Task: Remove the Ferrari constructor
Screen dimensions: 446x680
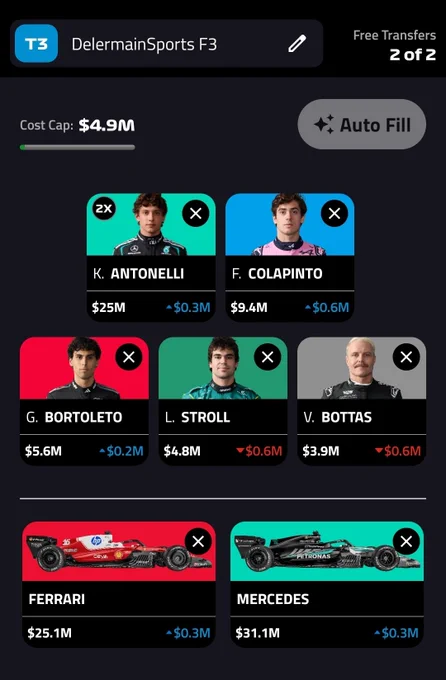Action: point(198,541)
